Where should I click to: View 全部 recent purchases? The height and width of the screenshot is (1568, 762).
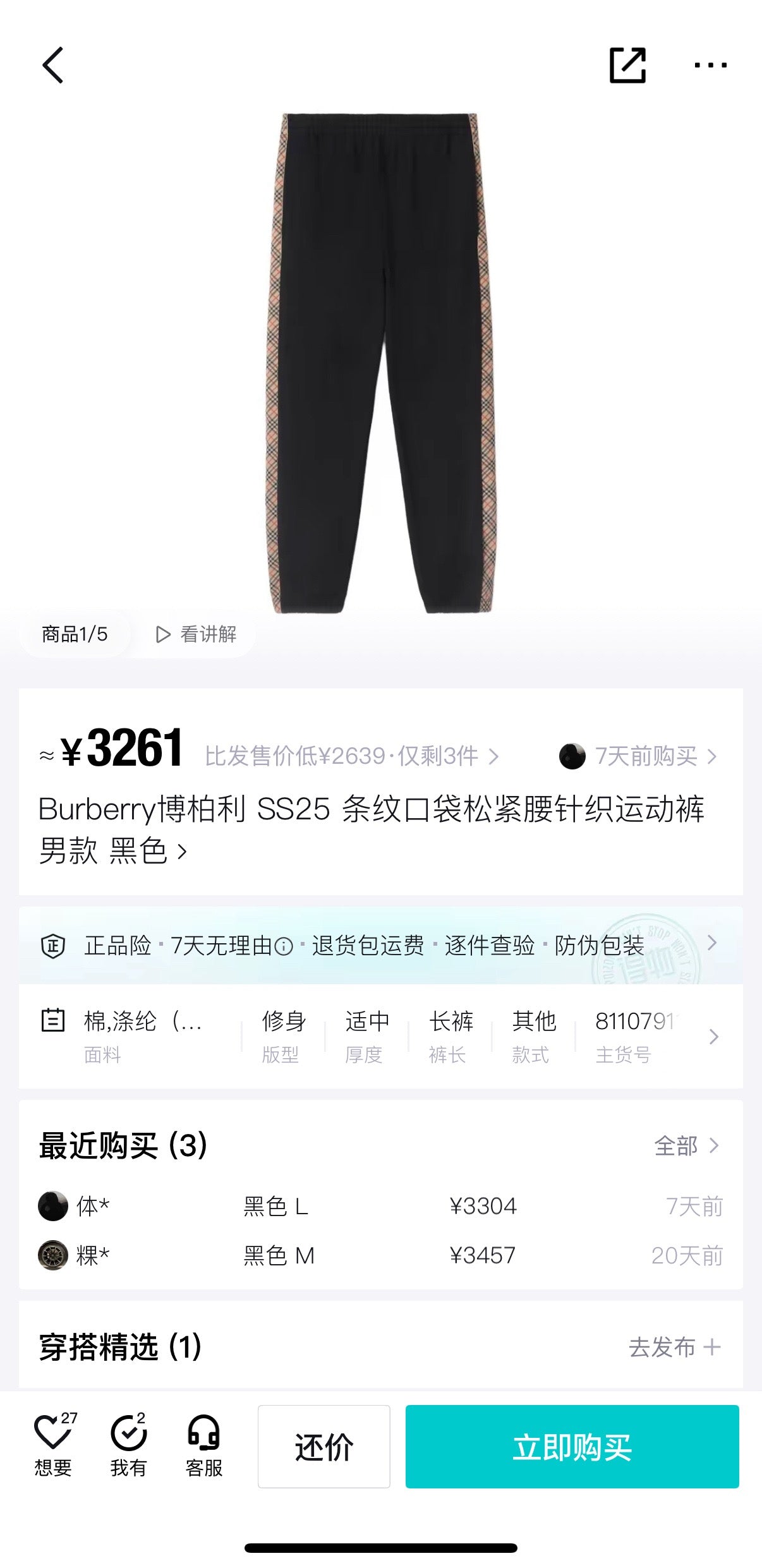[x=686, y=1145]
